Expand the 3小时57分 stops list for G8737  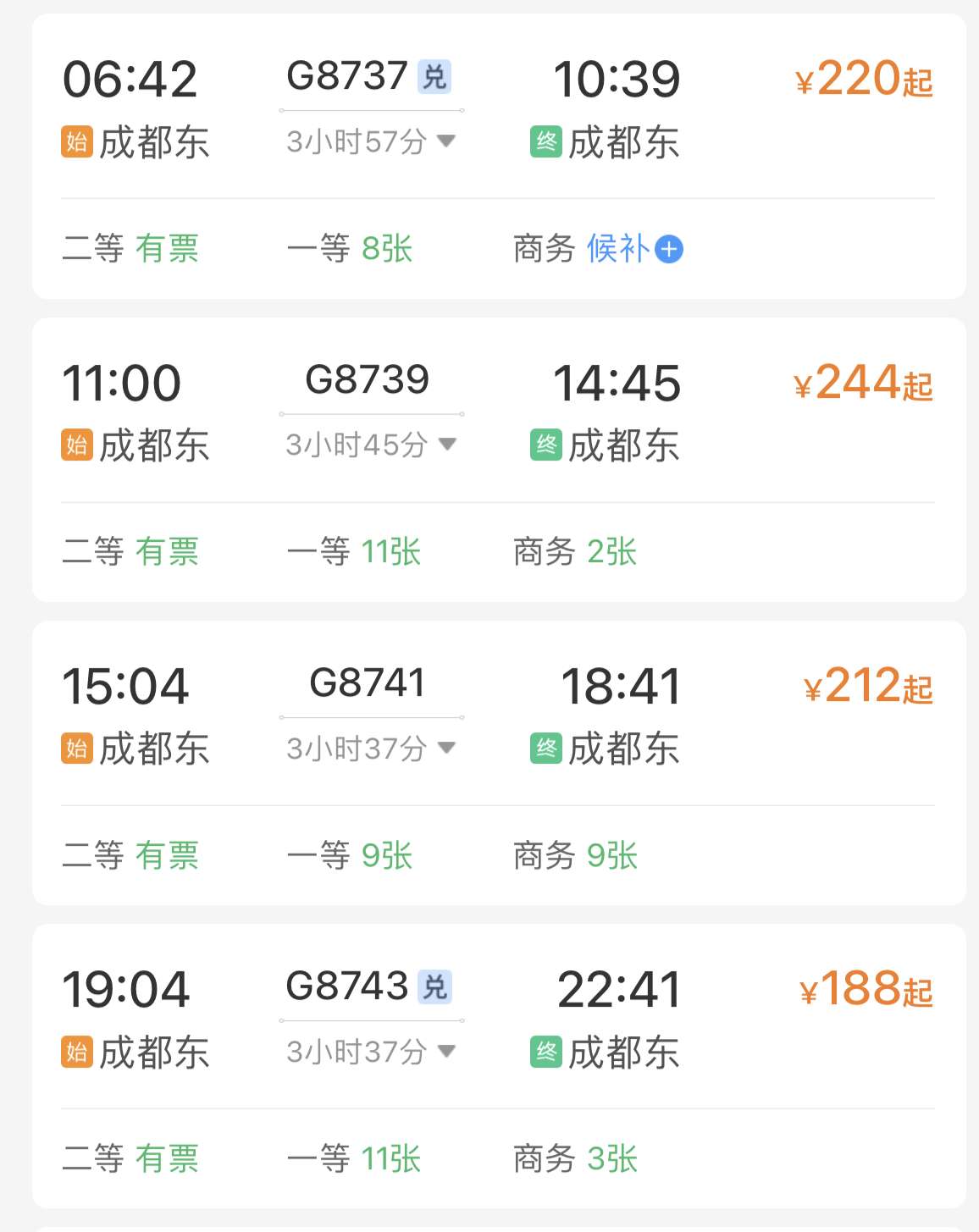click(446, 141)
